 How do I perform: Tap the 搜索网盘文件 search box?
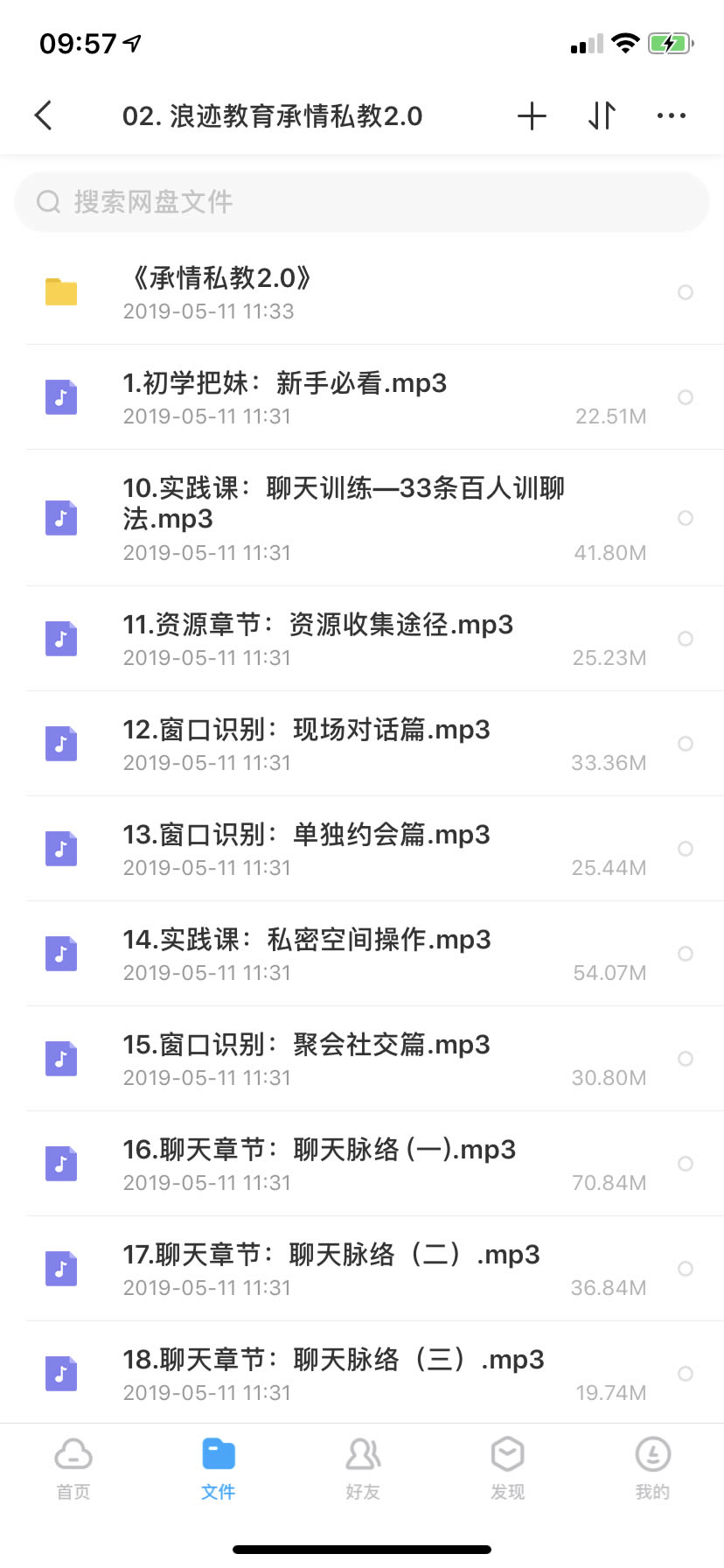pos(362,202)
